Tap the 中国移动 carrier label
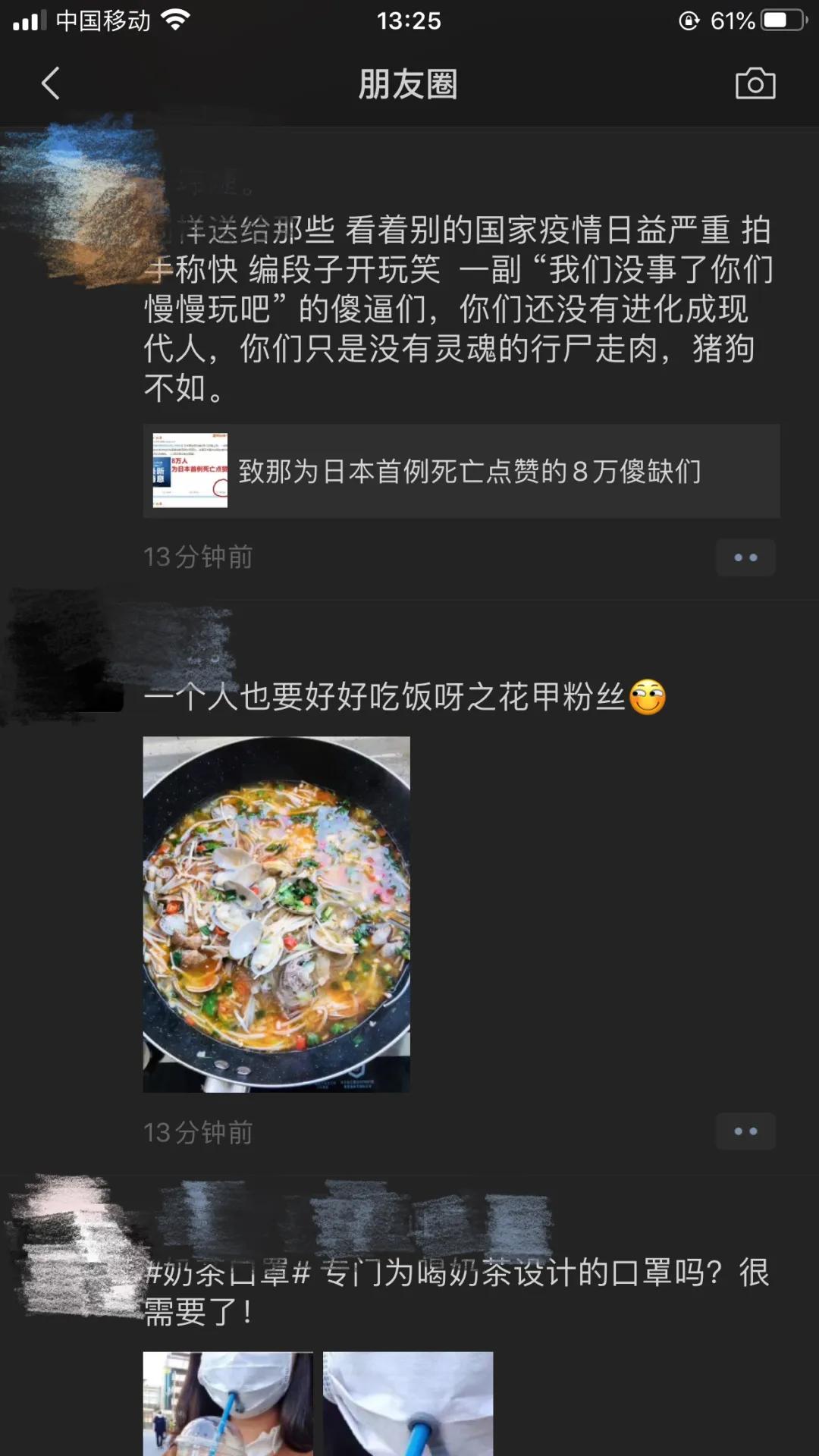 [102, 21]
